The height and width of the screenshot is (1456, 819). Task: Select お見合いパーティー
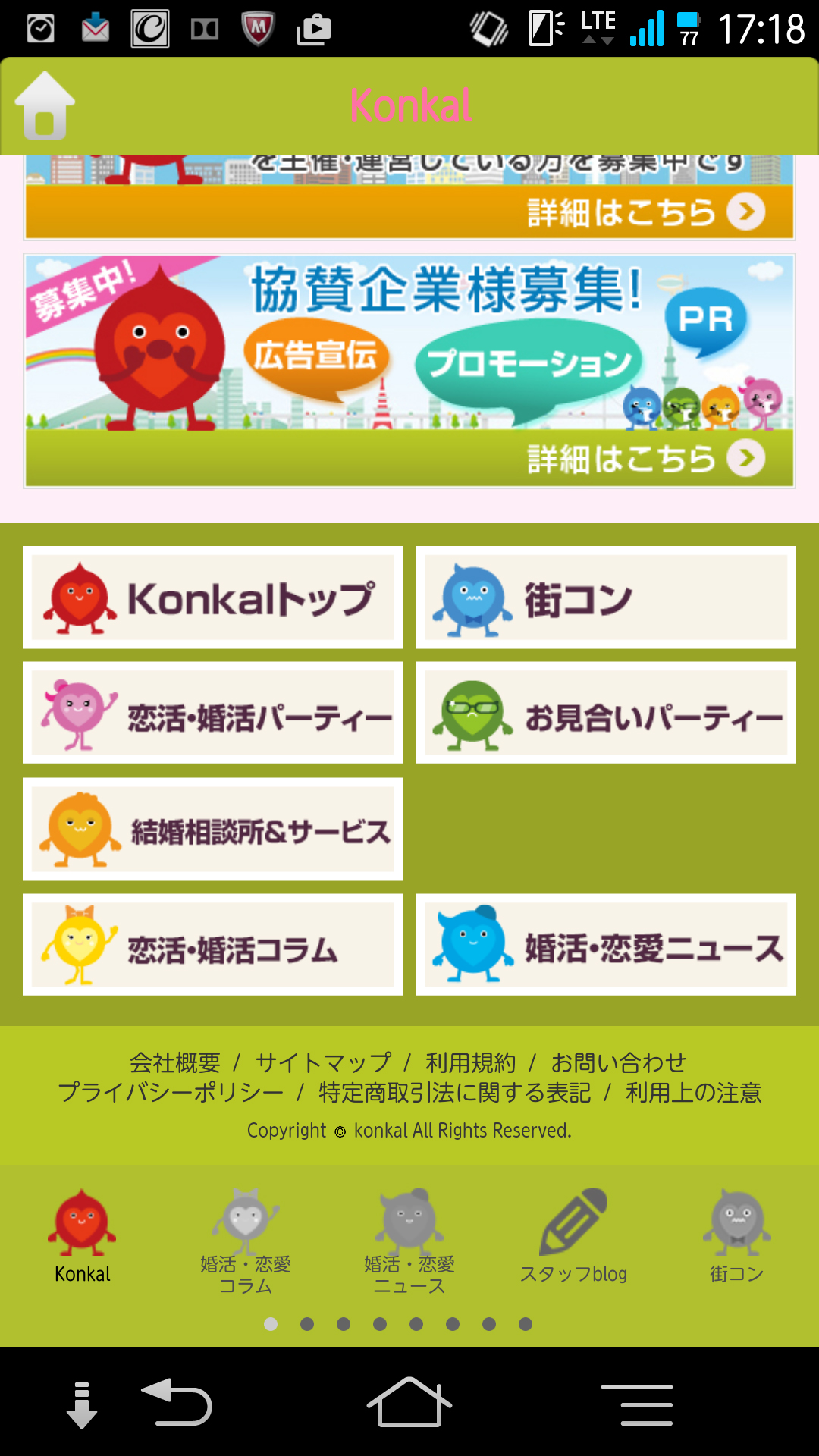(606, 714)
